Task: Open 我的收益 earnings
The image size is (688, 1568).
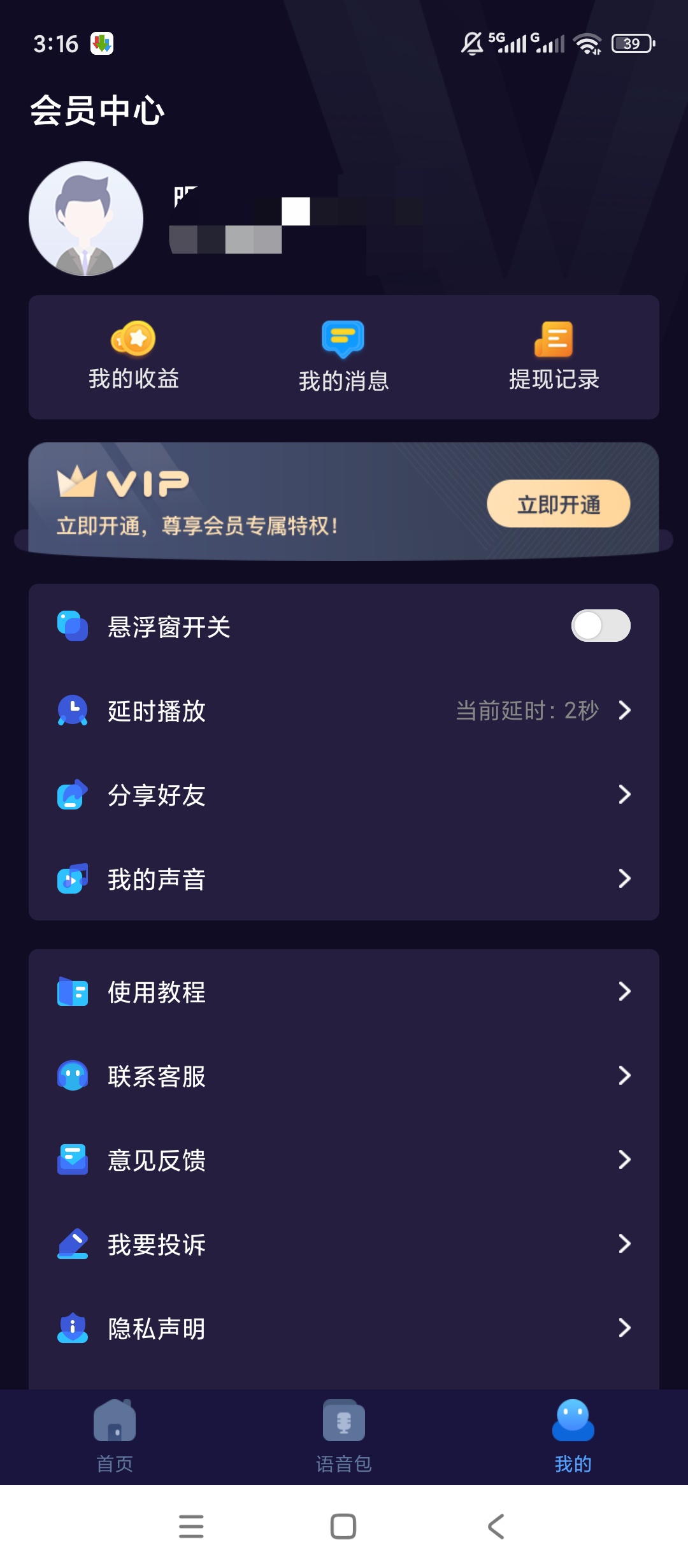Action: point(134,357)
